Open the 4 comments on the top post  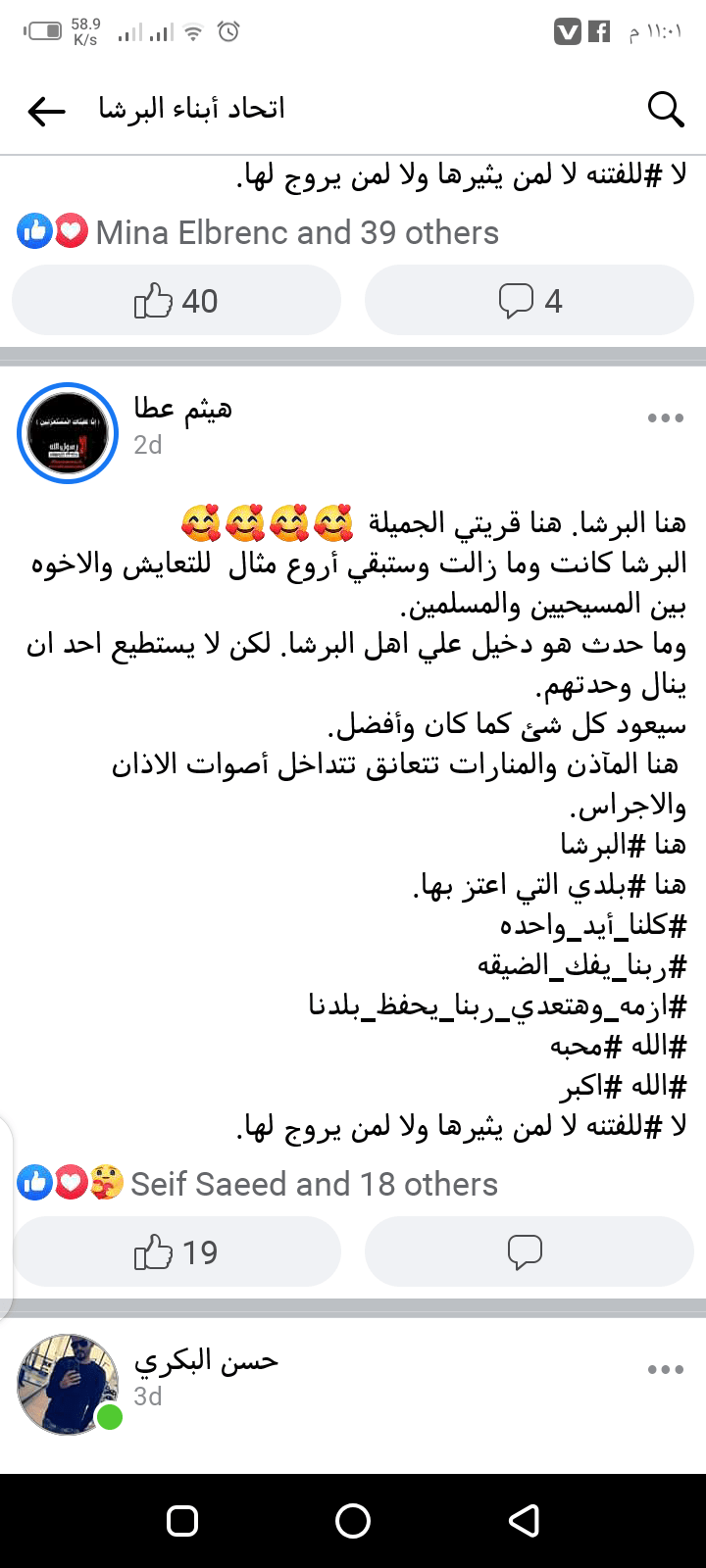coord(529,301)
